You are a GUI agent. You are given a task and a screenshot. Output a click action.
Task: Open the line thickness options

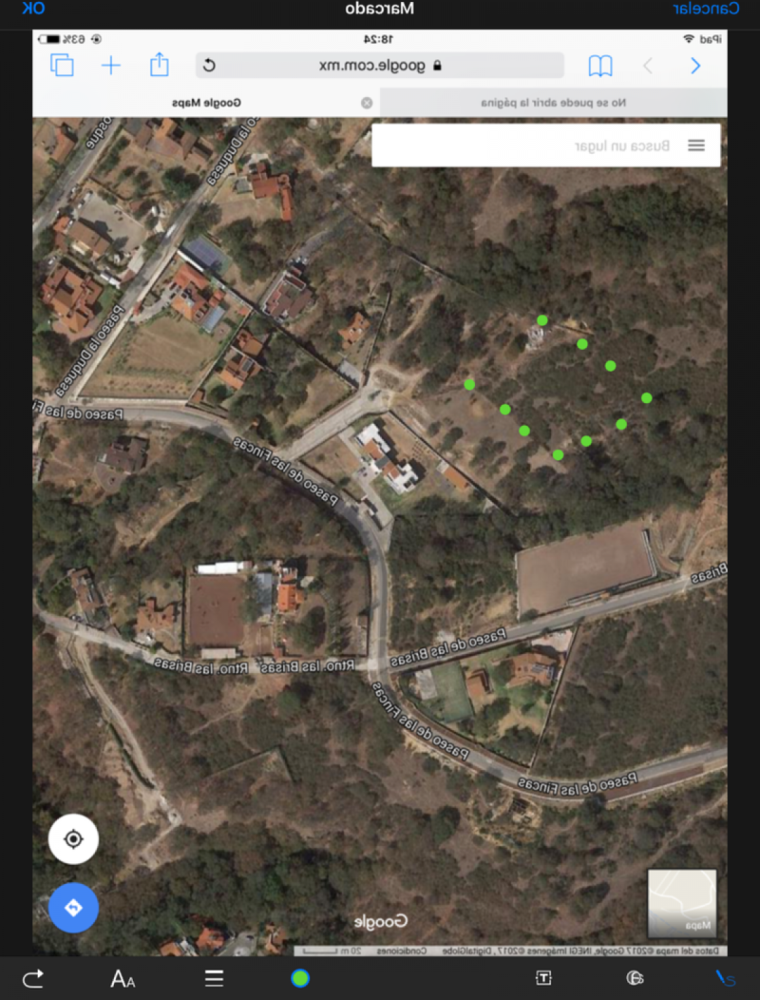pos(214,978)
